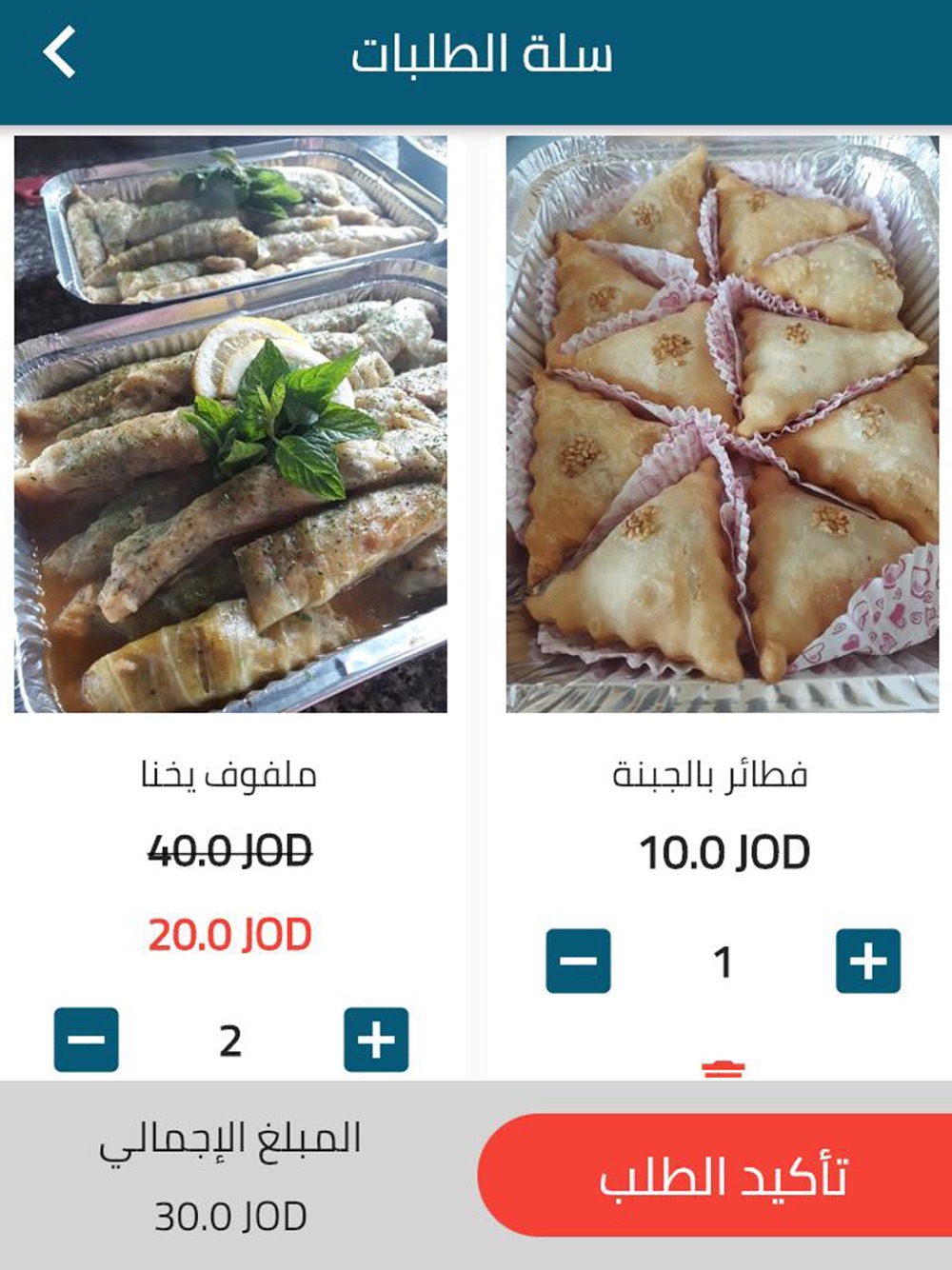Open the ملفوف يخنا item photo
This screenshot has width=952, height=1270.
(230, 425)
